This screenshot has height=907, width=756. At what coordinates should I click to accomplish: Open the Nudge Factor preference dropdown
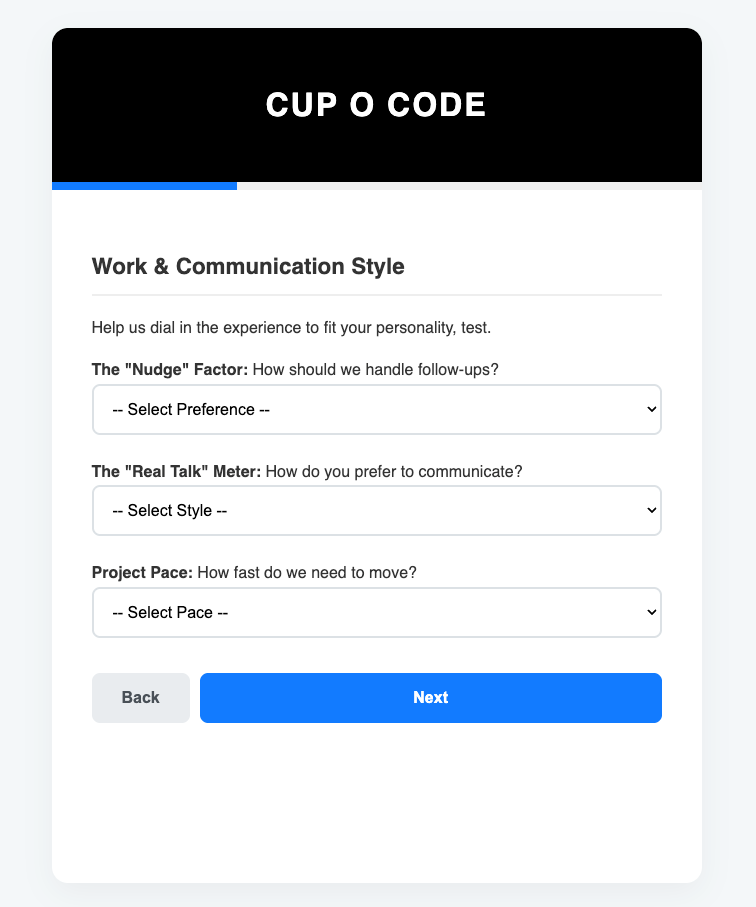click(x=376, y=410)
